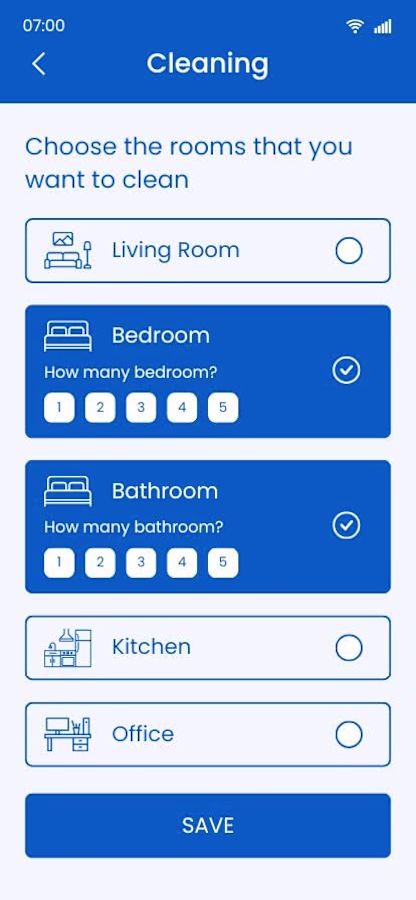Viewport: 416px width, 900px height.
Task: Select the Kitchen room option
Action: [x=208, y=647]
